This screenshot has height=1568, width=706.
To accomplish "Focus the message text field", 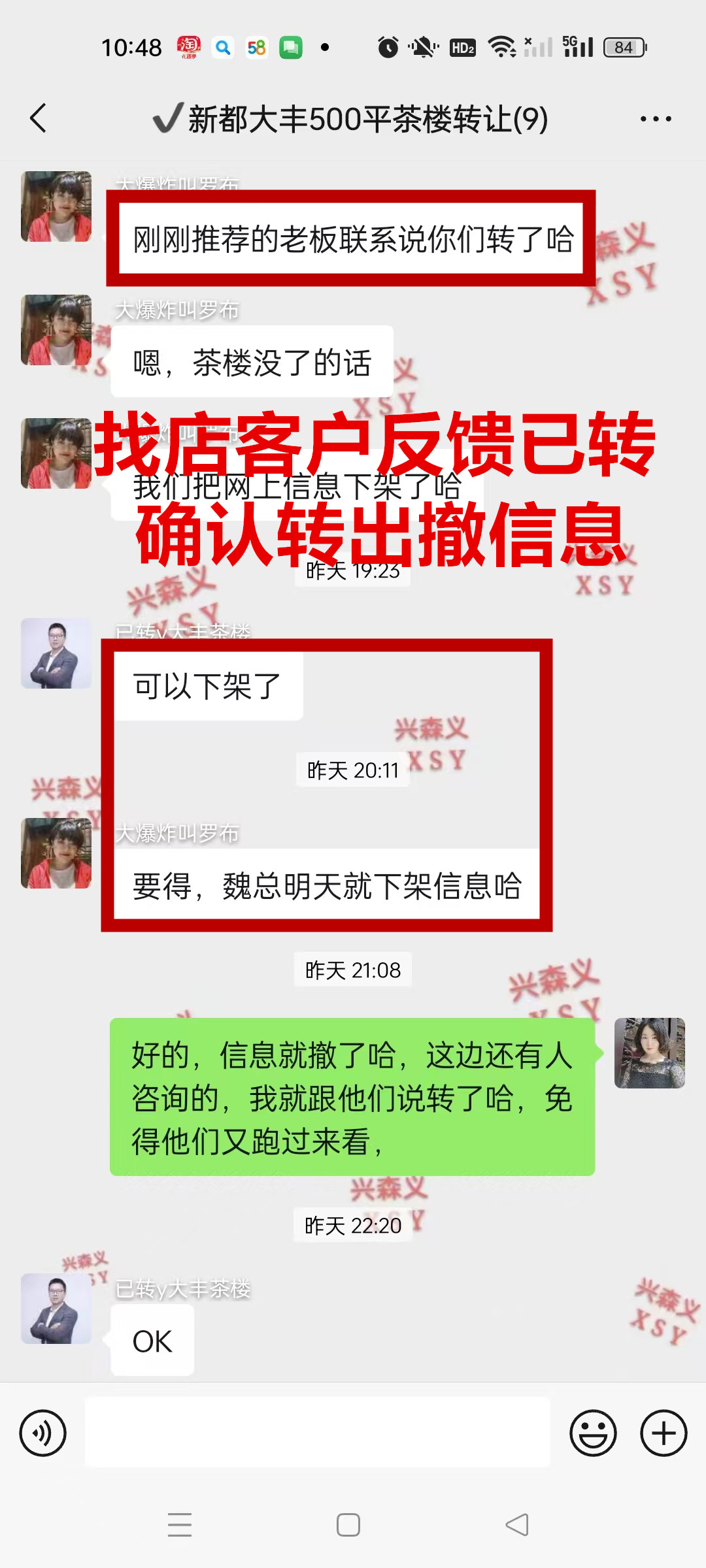I will [318, 1432].
